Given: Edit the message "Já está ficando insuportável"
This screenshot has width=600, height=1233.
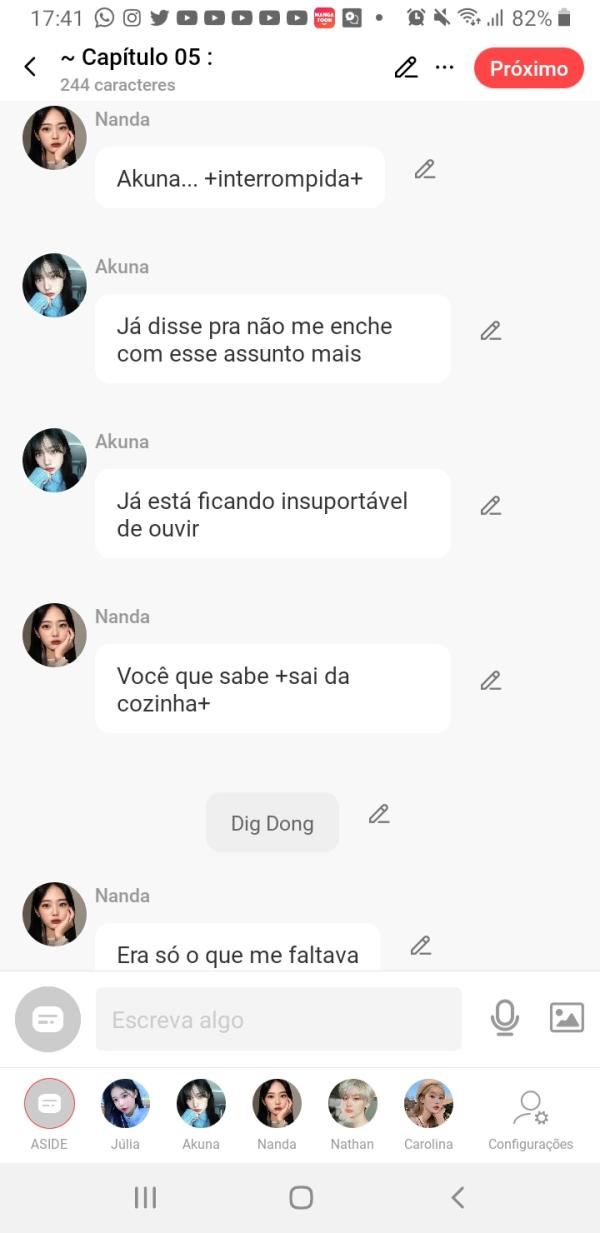Looking at the screenshot, I should [490, 506].
